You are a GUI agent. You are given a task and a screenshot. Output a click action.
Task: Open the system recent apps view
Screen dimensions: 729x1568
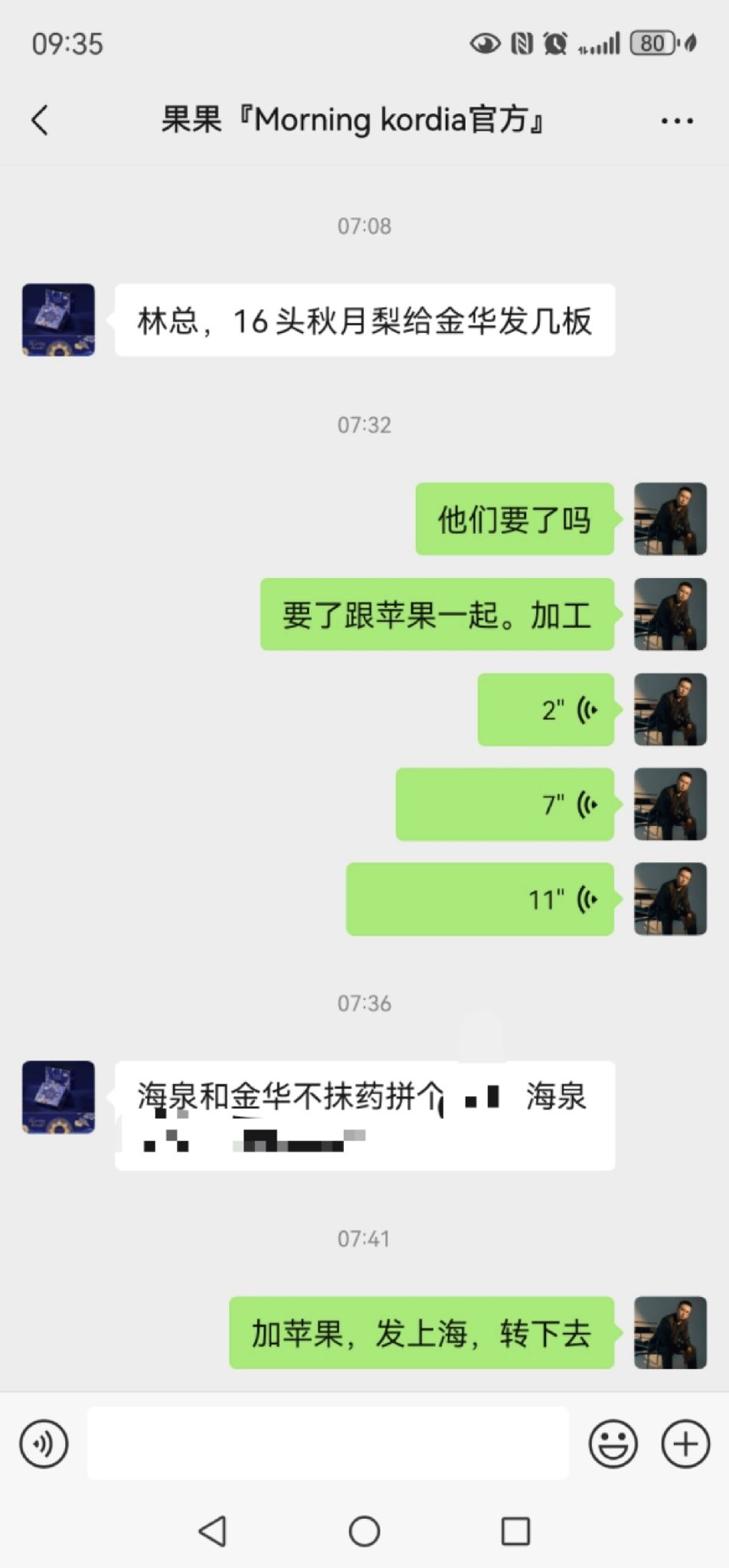tap(515, 1532)
